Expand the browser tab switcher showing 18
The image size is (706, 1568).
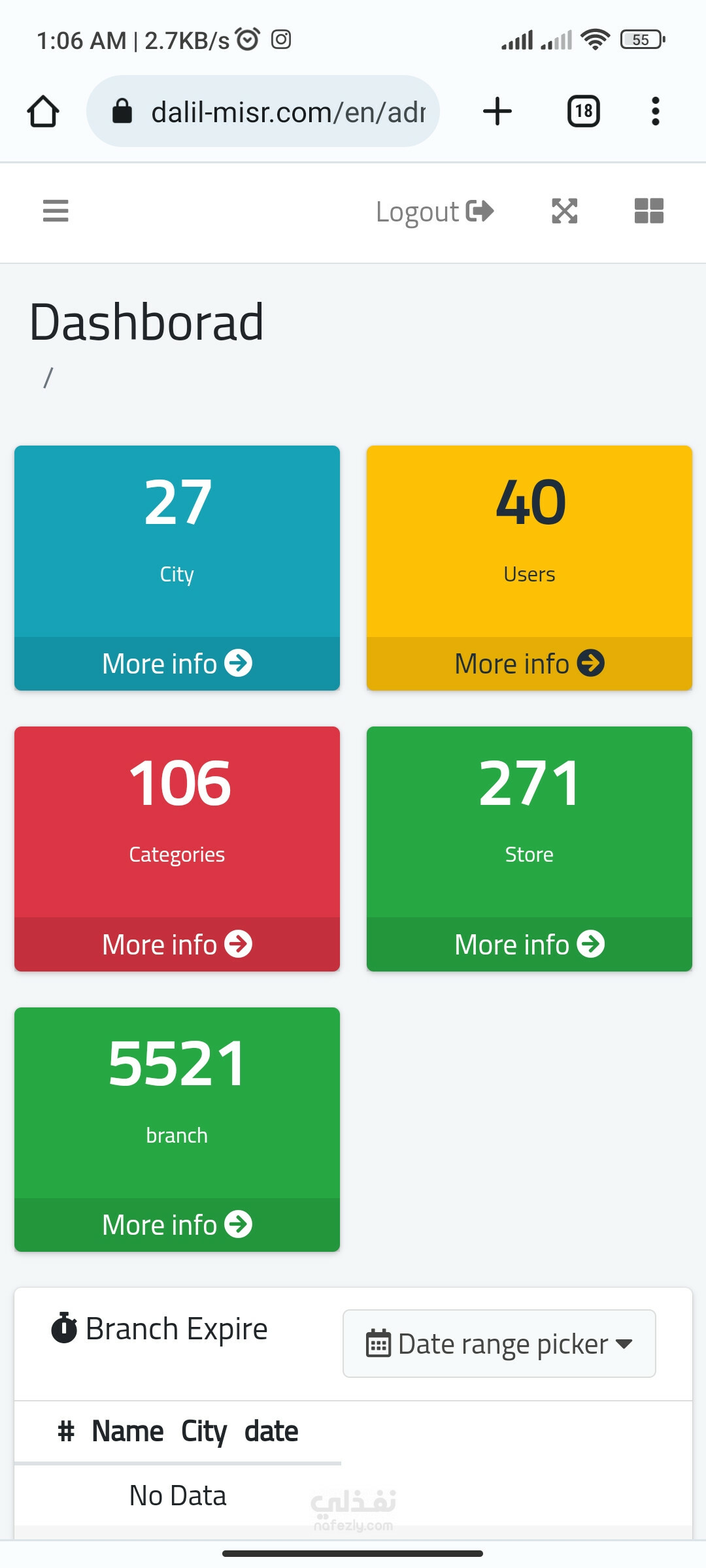tap(582, 111)
